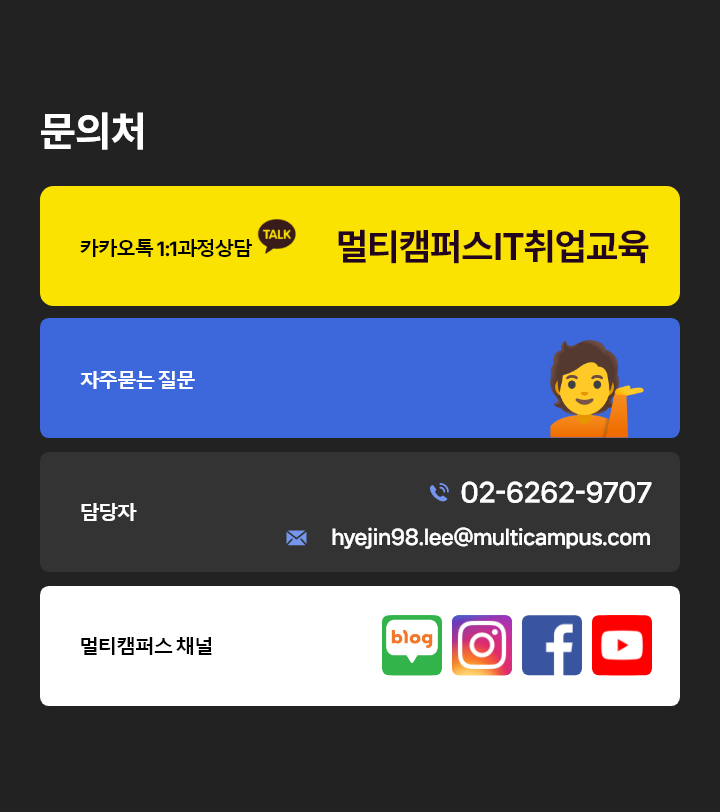The height and width of the screenshot is (812, 720).
Task: Open the Multicampus blog channel
Action: (x=412, y=645)
